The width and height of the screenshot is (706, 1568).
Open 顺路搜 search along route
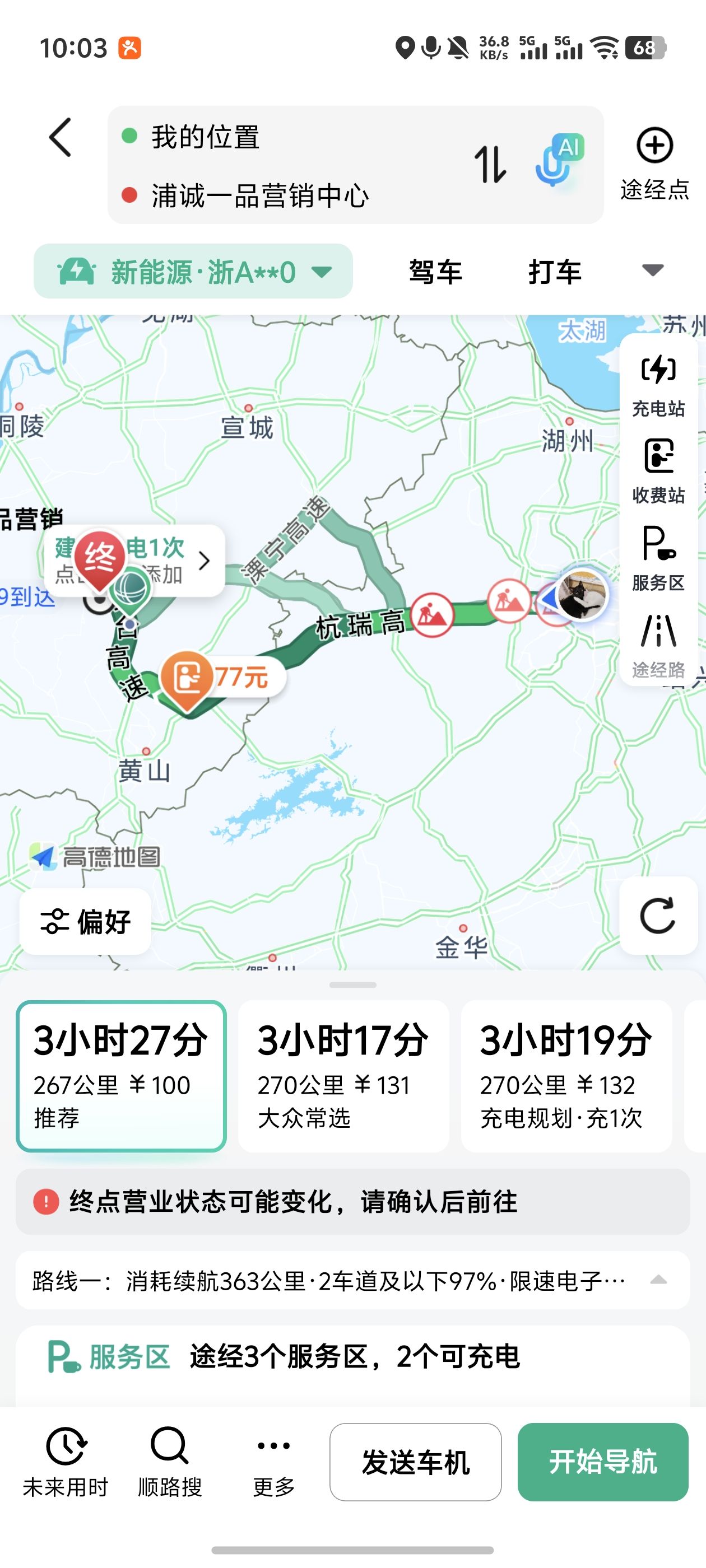click(170, 1462)
